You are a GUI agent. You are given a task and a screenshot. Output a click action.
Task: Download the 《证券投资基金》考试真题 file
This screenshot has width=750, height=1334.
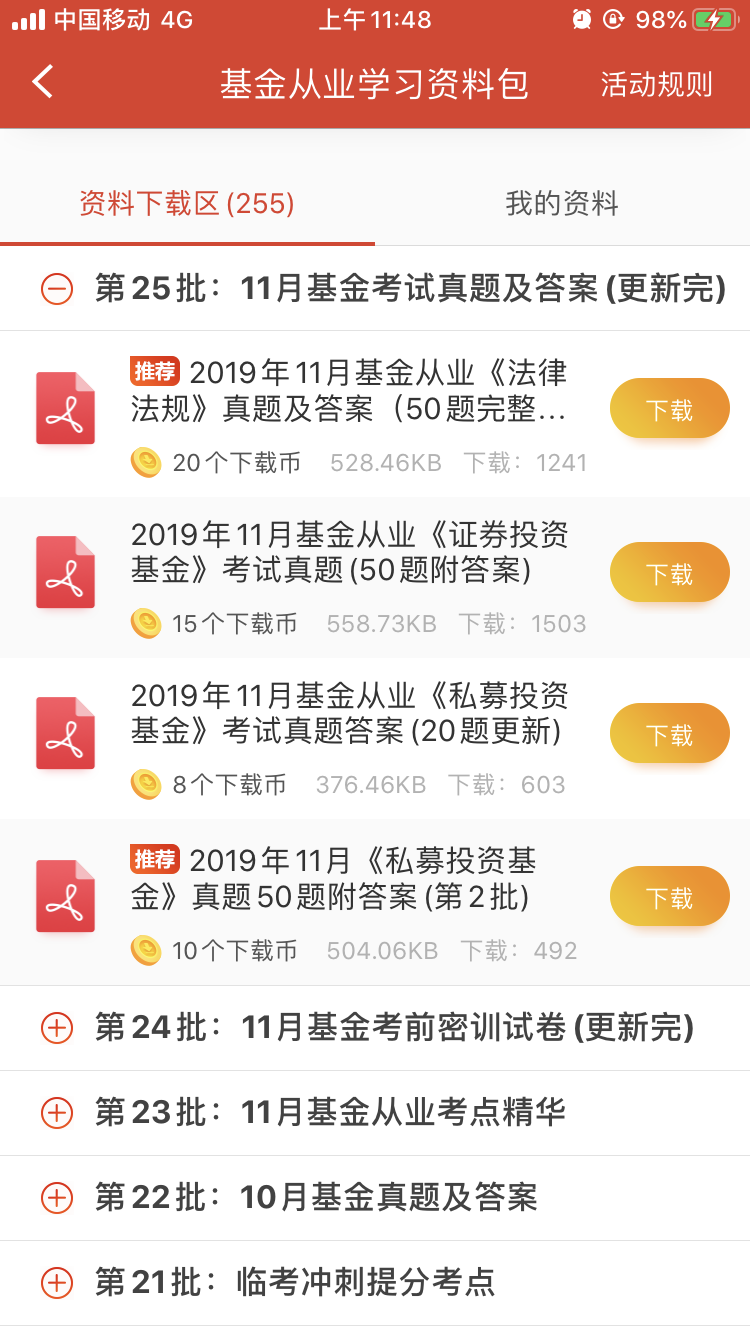click(669, 573)
